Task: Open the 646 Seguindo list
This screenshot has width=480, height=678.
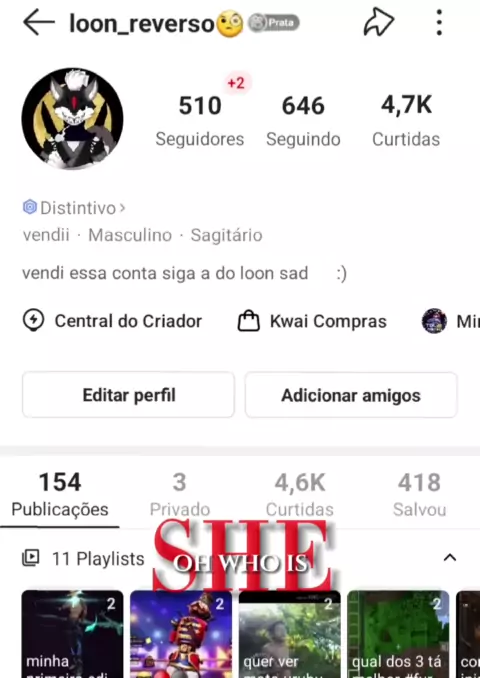Action: pos(303,121)
